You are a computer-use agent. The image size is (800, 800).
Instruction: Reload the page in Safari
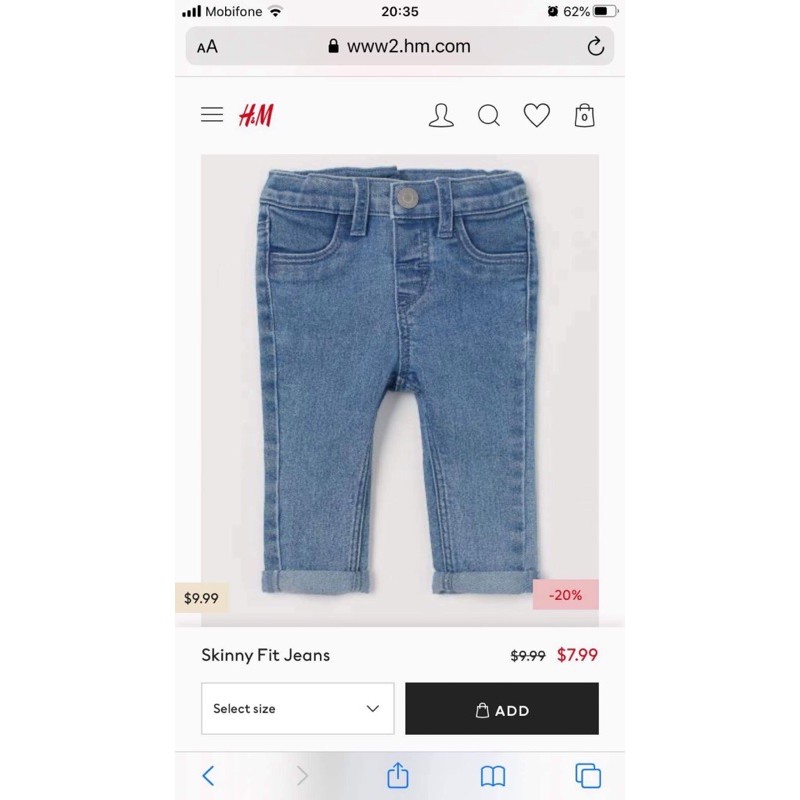point(595,46)
